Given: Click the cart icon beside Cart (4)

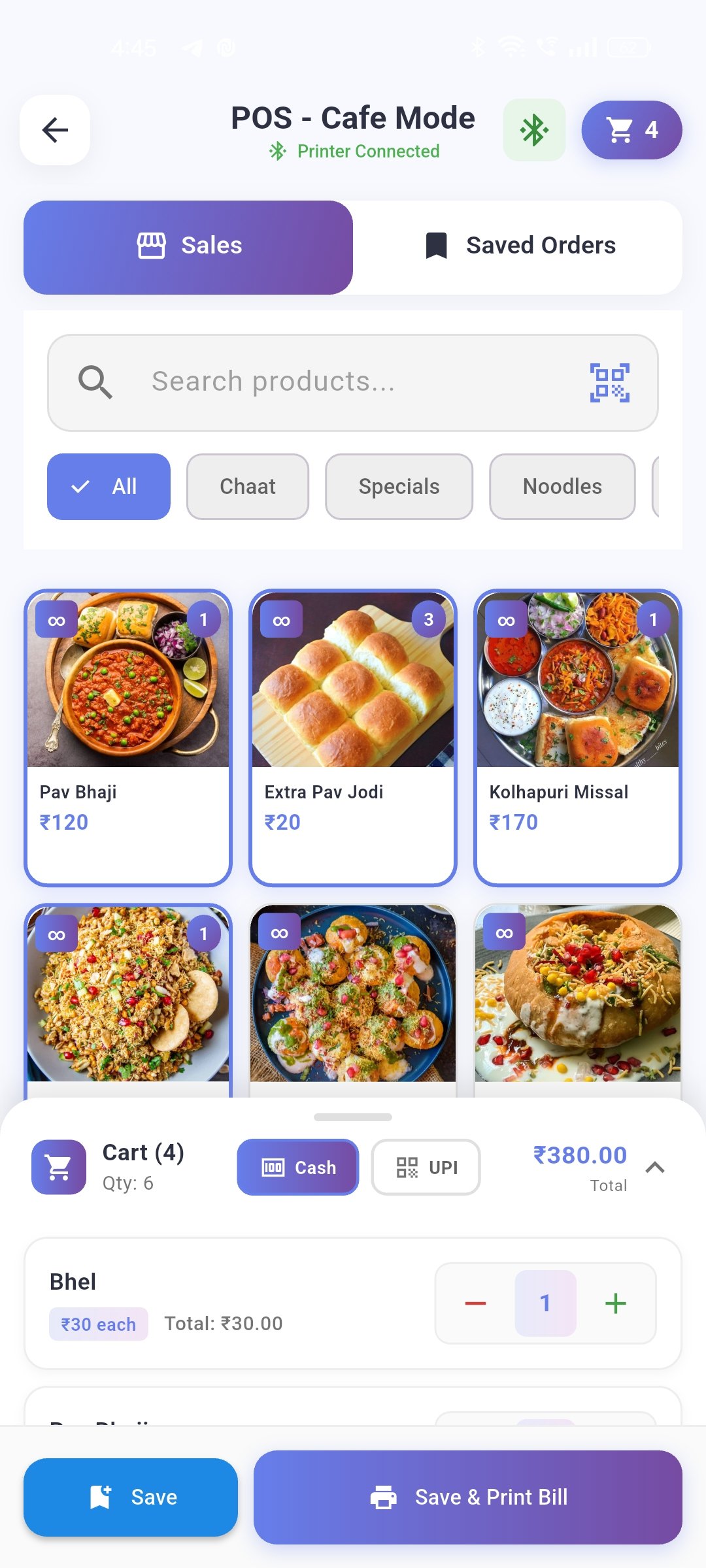Looking at the screenshot, I should point(59,1168).
